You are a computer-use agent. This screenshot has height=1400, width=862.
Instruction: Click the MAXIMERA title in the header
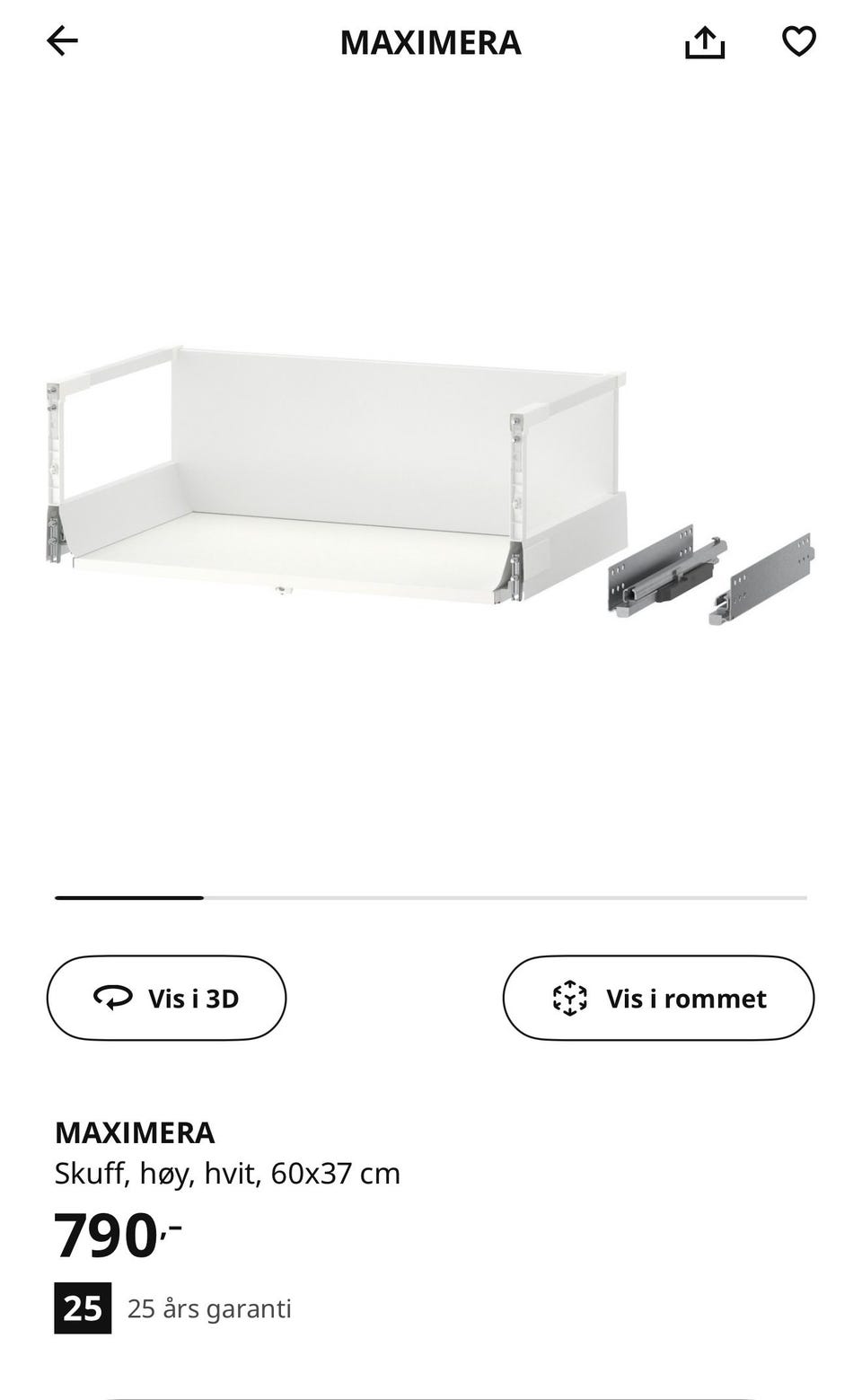point(431,41)
